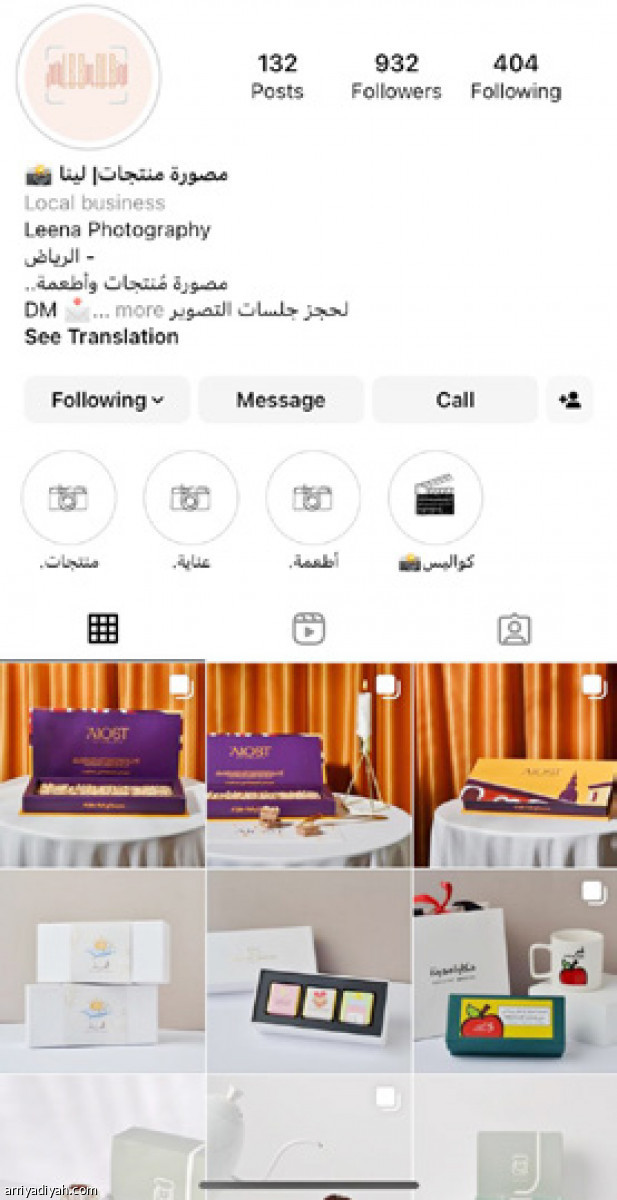The width and height of the screenshot is (617, 1200).
Task: Switch to the posts grid tab
Action: [x=103, y=628]
